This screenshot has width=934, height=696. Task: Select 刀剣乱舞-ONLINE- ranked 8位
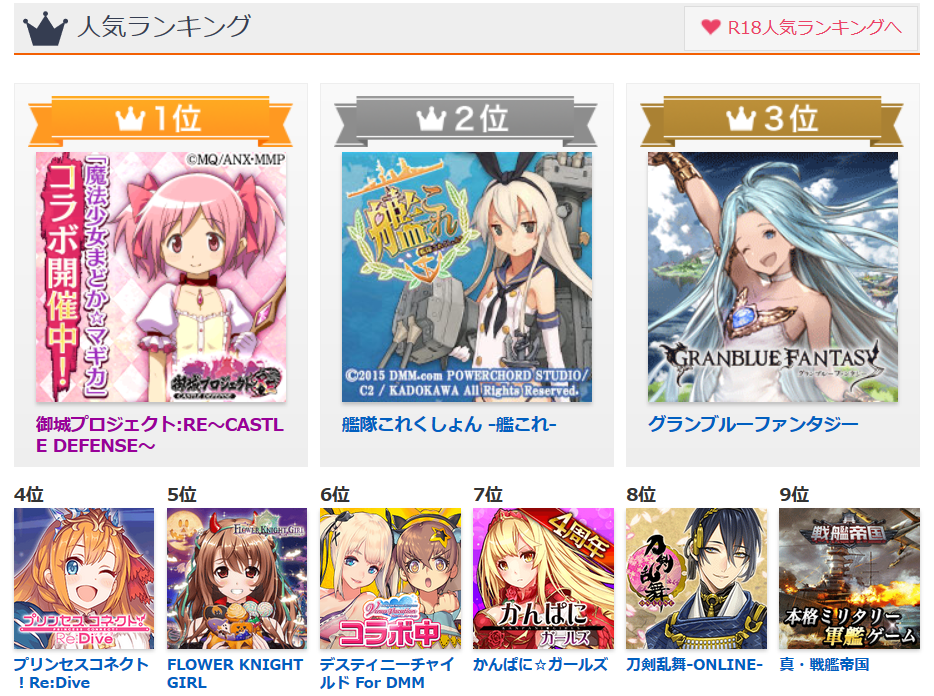[696, 578]
